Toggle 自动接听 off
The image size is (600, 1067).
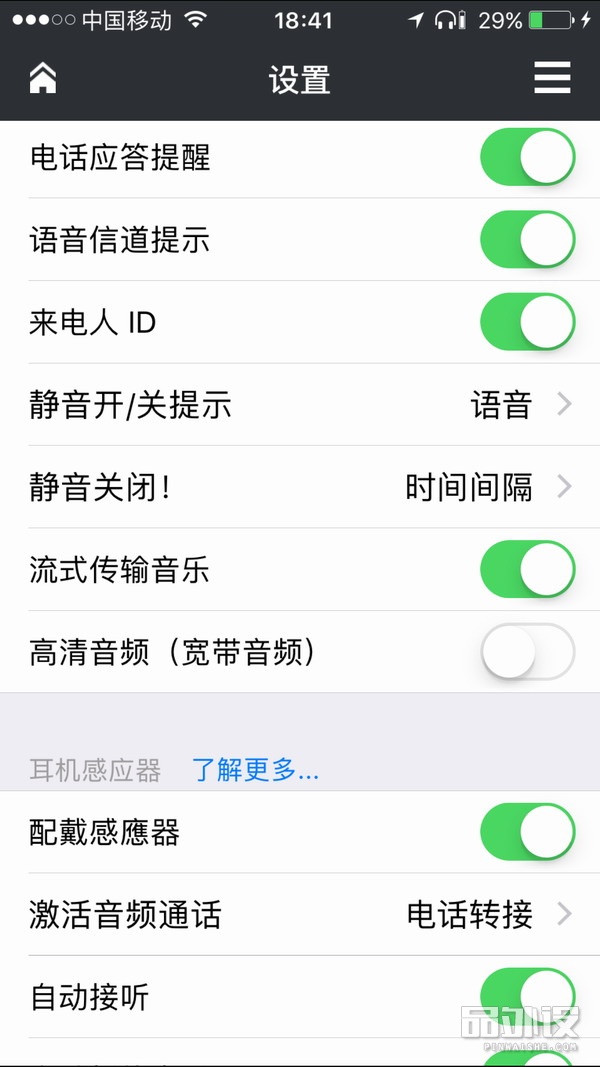[527, 996]
